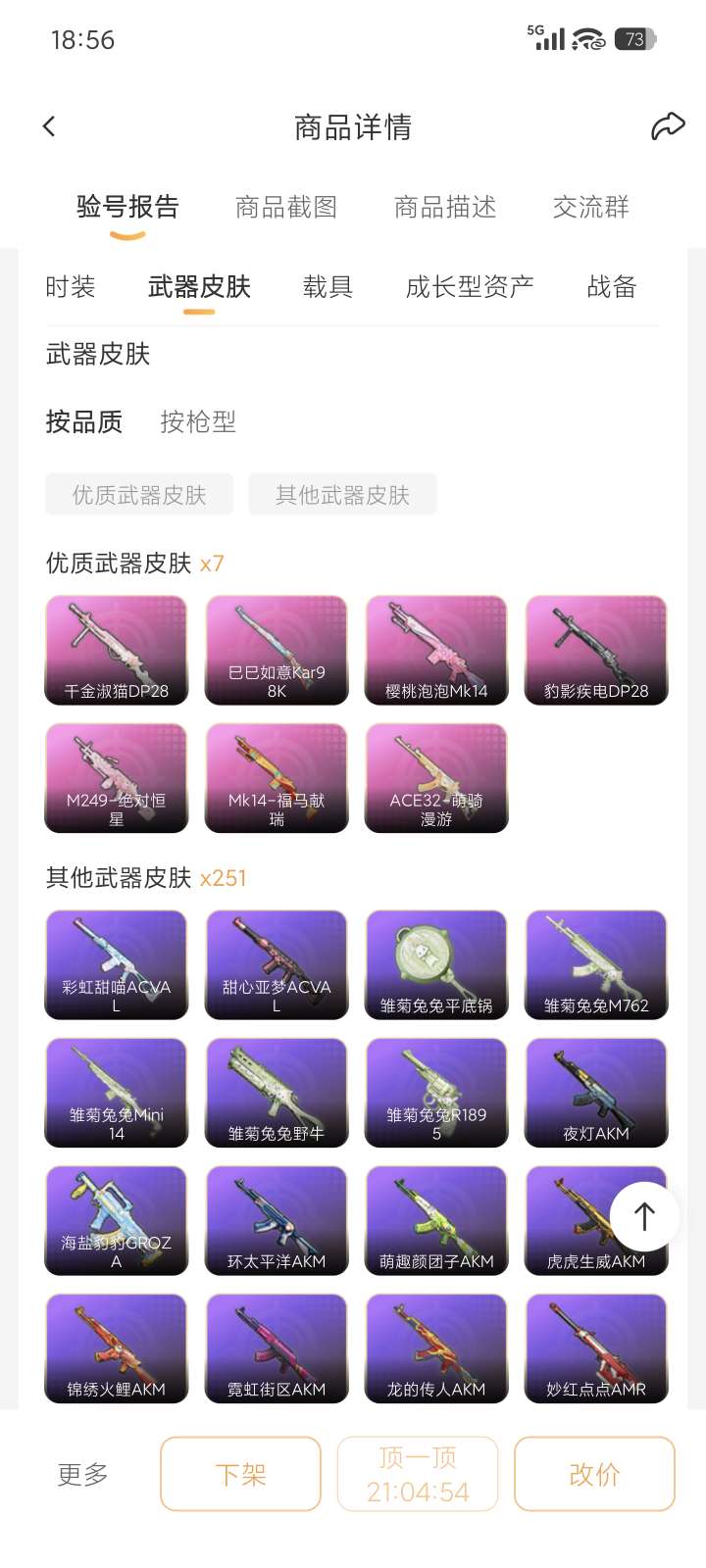The height and width of the screenshot is (1568, 706).
Task: Open the 战备 category tab
Action: [x=612, y=286]
